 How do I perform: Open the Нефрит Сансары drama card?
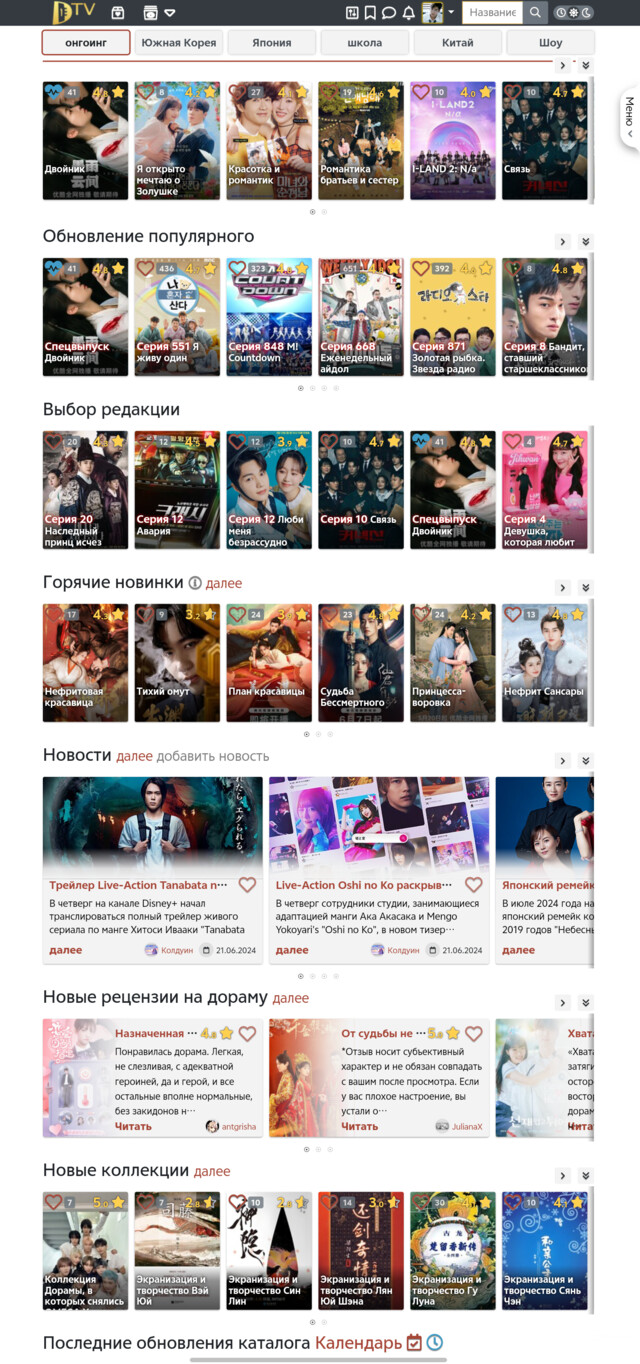coord(544,662)
